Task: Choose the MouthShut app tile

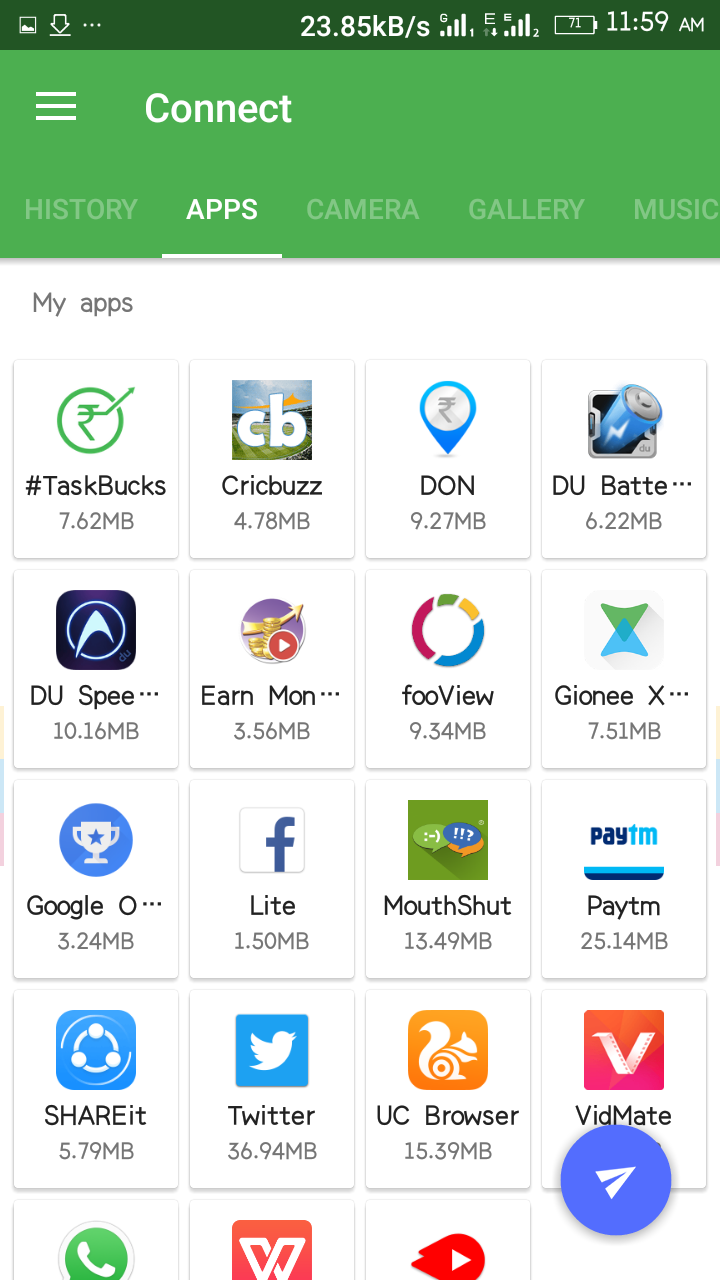Action: 448,878
